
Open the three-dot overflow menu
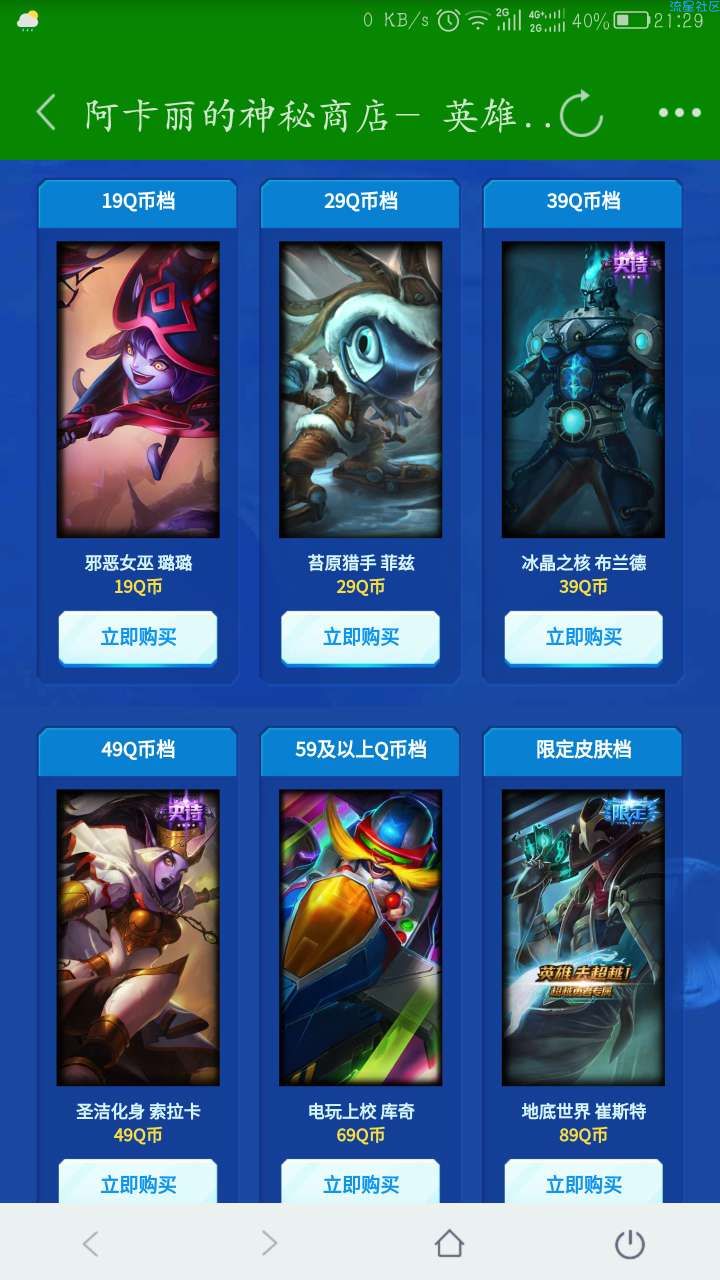tap(679, 113)
